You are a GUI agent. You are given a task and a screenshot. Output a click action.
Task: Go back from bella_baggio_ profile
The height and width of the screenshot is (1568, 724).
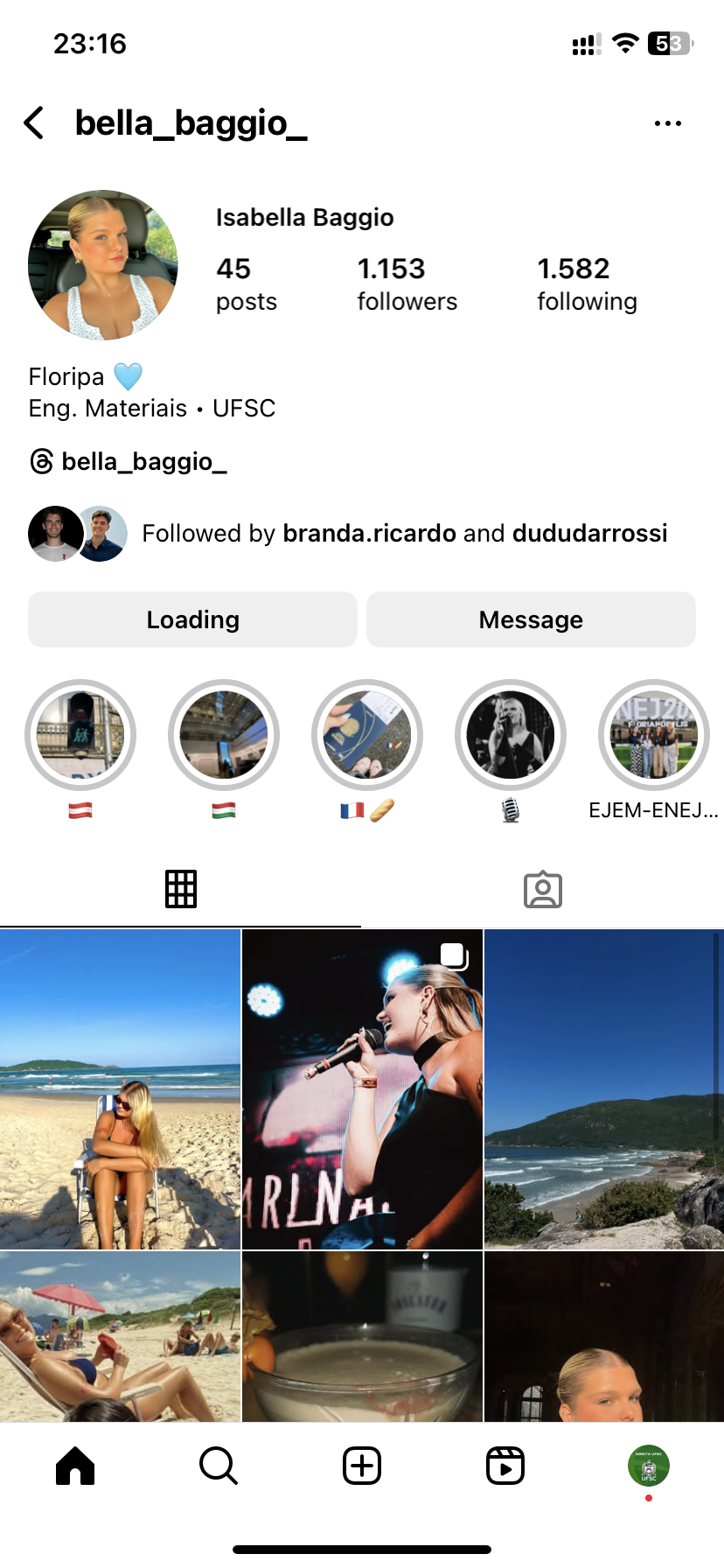35,123
